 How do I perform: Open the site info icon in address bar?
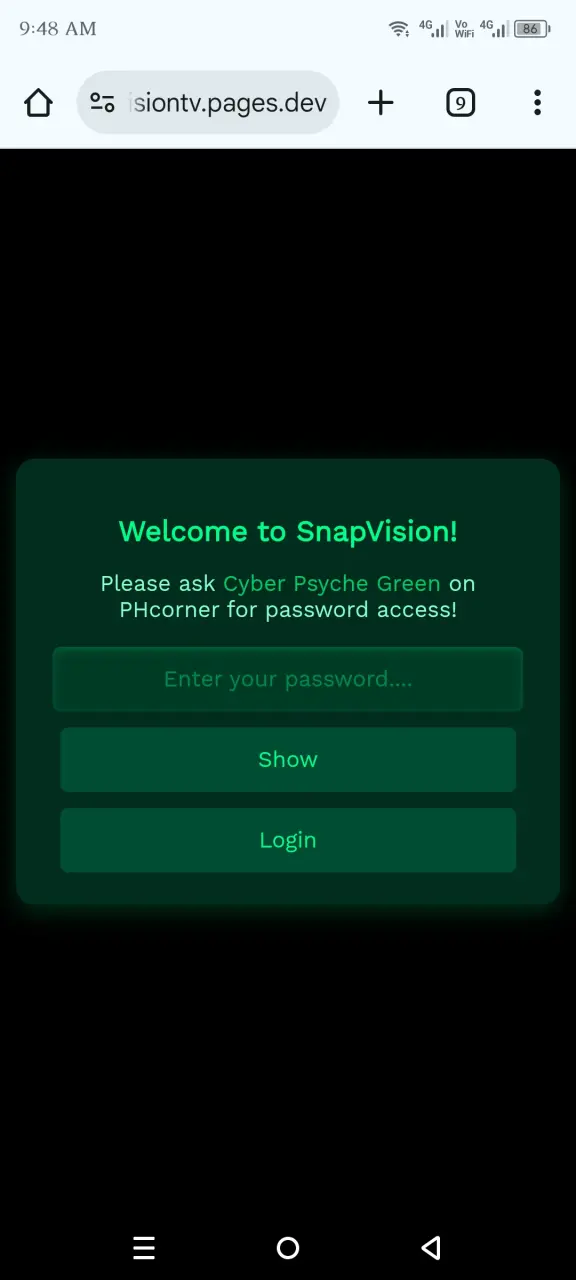(102, 102)
